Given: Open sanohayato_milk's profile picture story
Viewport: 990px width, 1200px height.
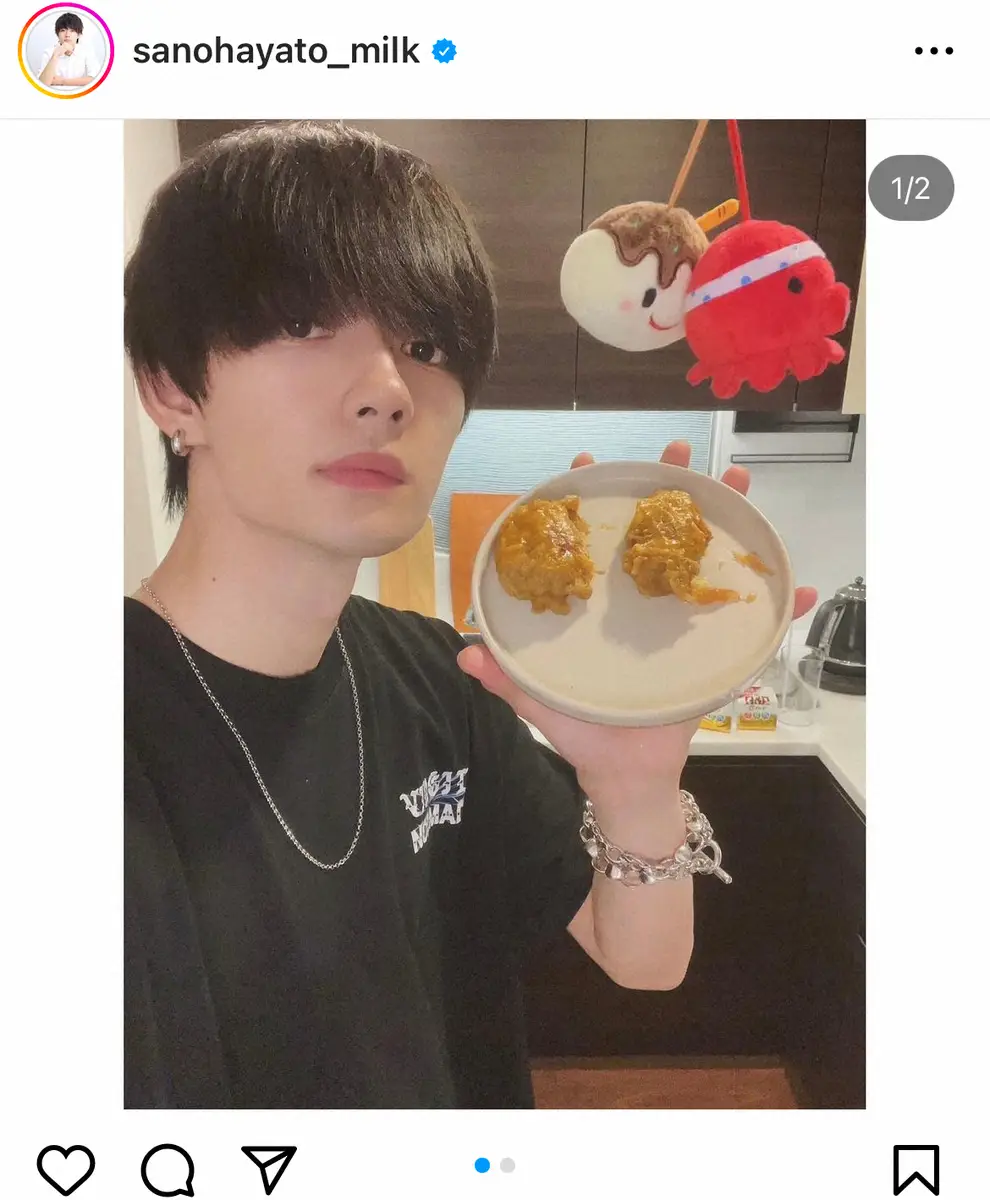Looking at the screenshot, I should click(66, 51).
